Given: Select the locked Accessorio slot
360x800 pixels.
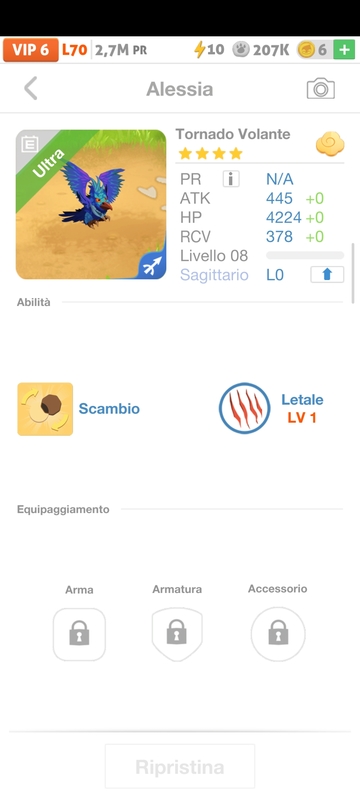Looking at the screenshot, I should [278, 634].
